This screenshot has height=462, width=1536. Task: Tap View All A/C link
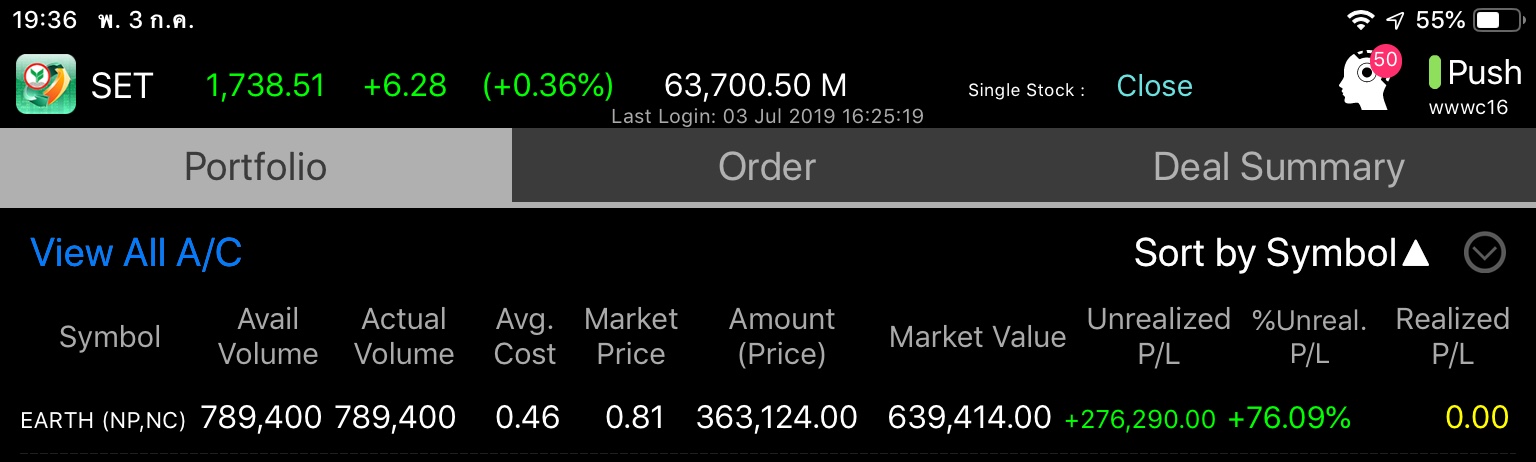coord(137,254)
